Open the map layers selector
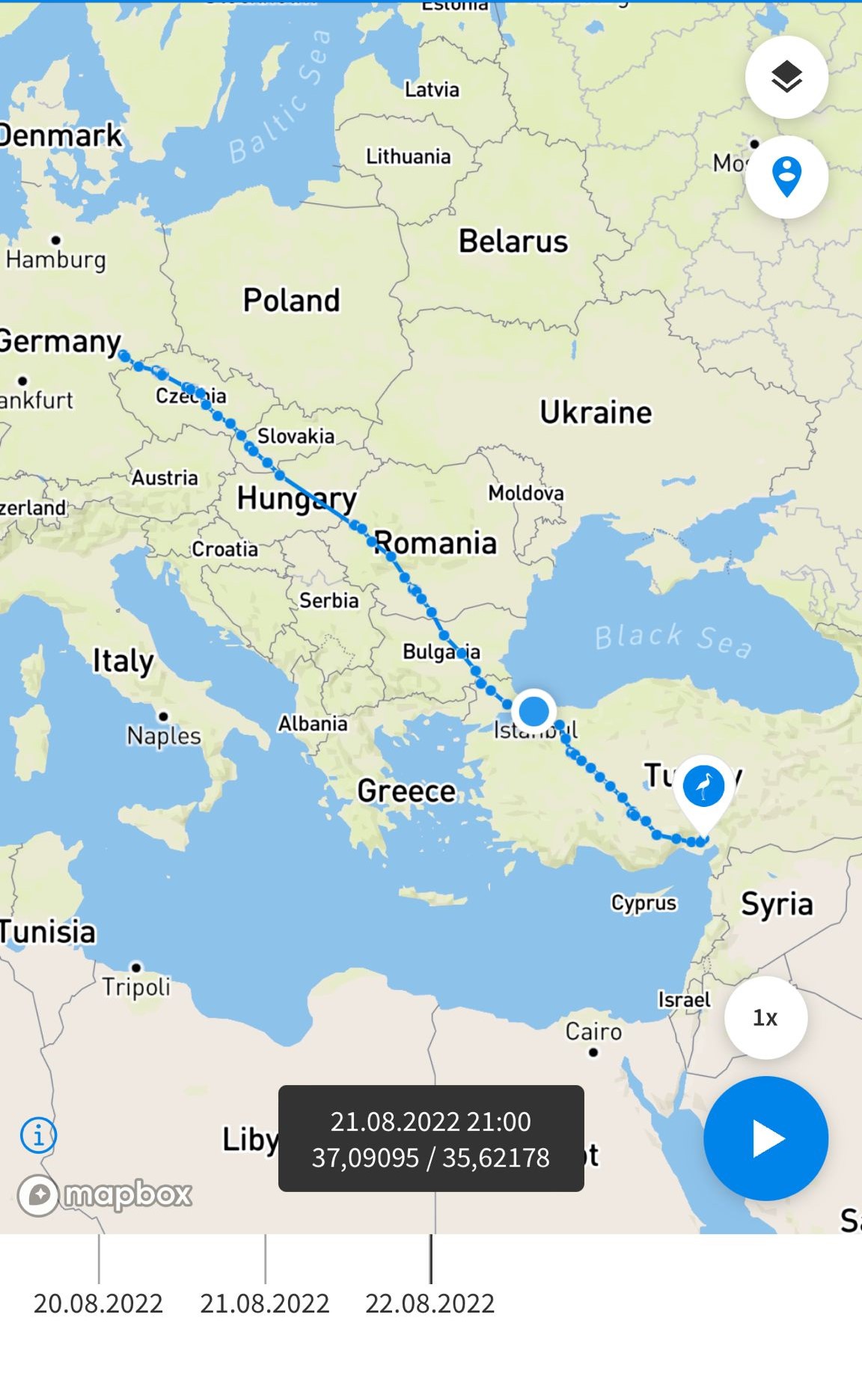Viewport: 862px width, 1400px height. (786, 77)
